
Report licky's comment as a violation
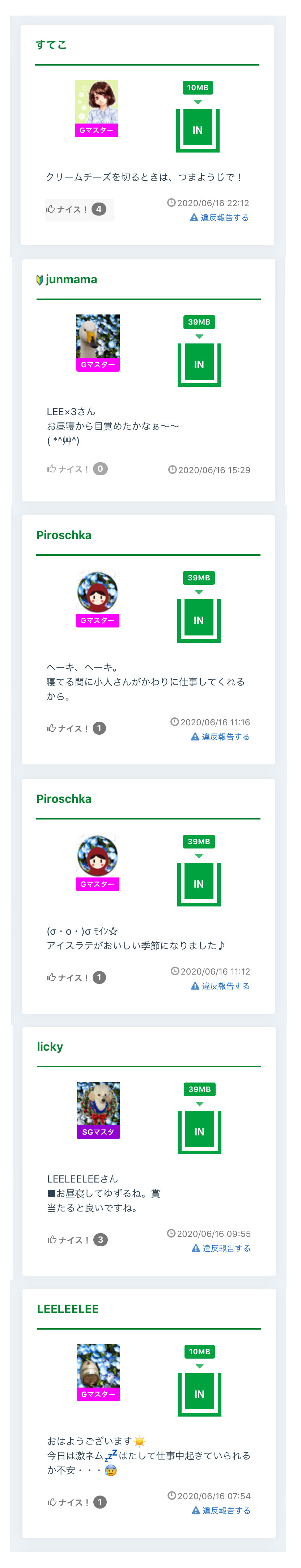pos(221,1249)
